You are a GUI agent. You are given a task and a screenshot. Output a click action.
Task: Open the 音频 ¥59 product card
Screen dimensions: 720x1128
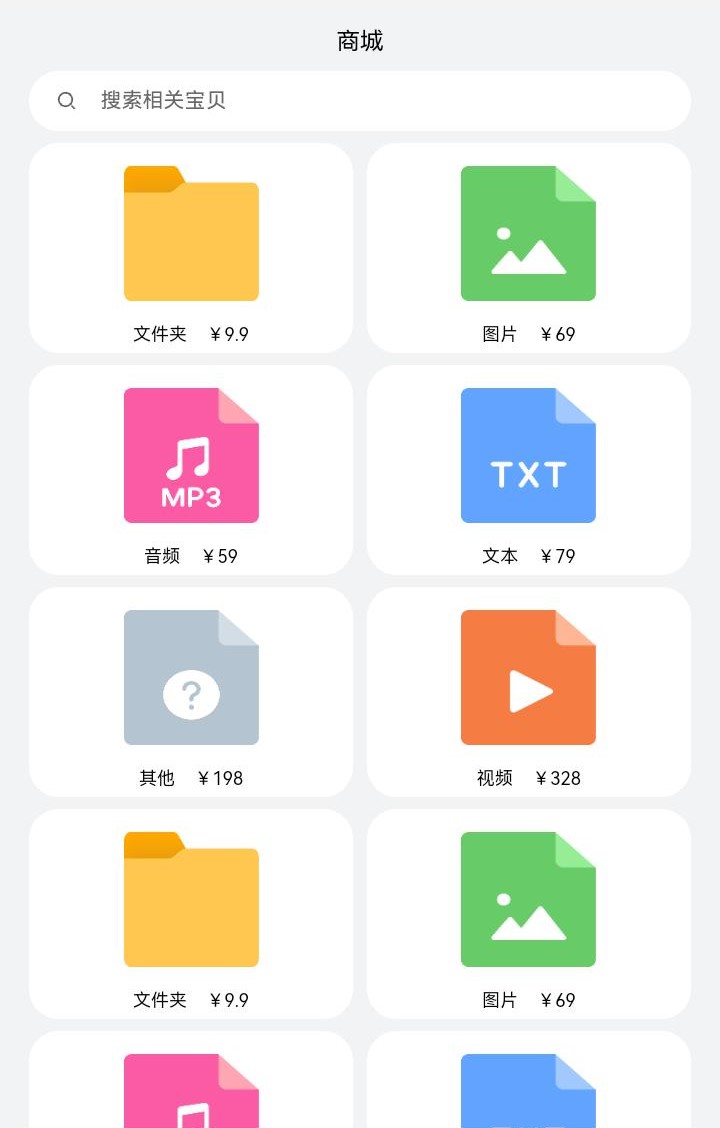click(191, 470)
